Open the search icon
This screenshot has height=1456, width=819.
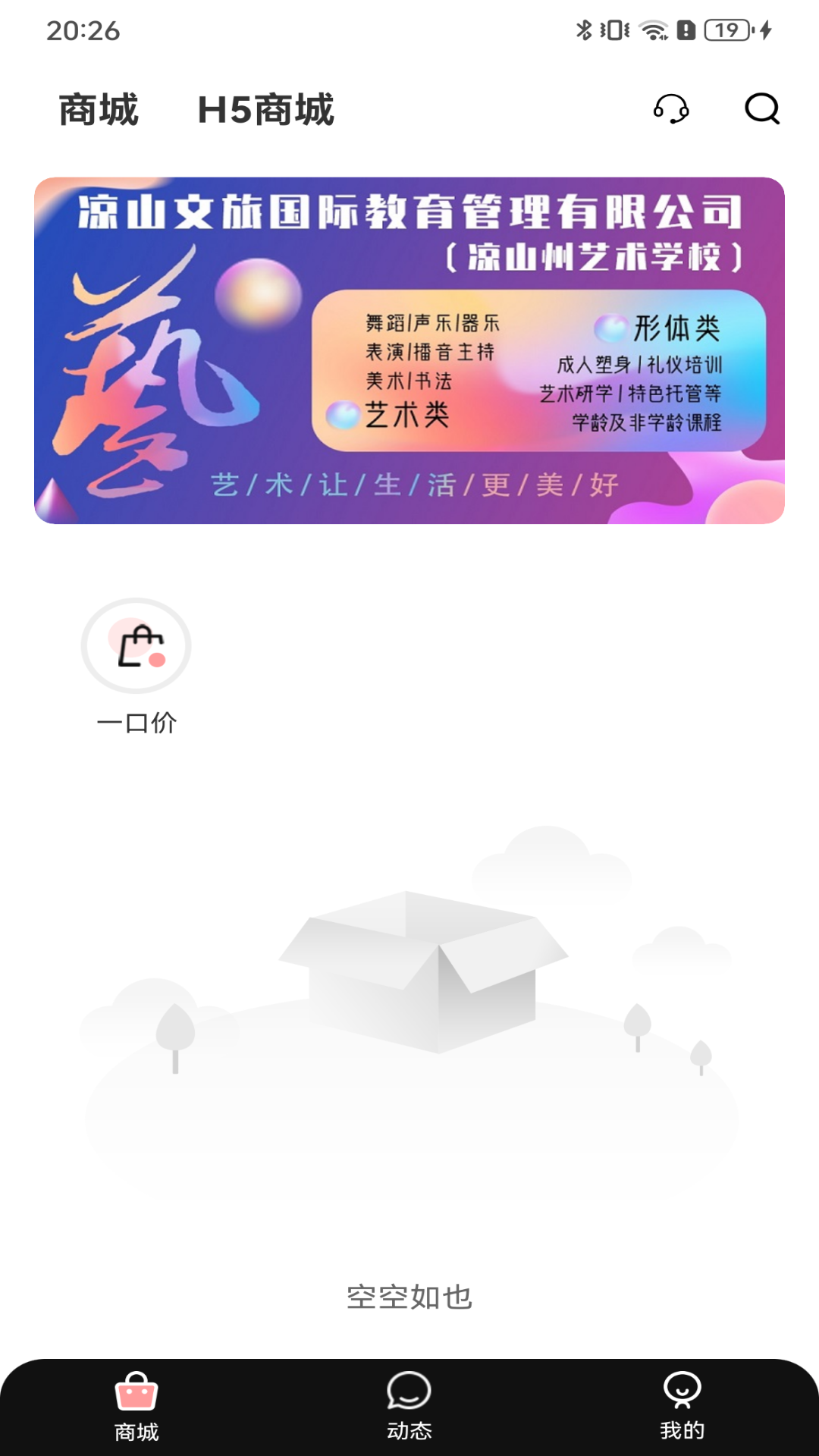click(x=762, y=109)
